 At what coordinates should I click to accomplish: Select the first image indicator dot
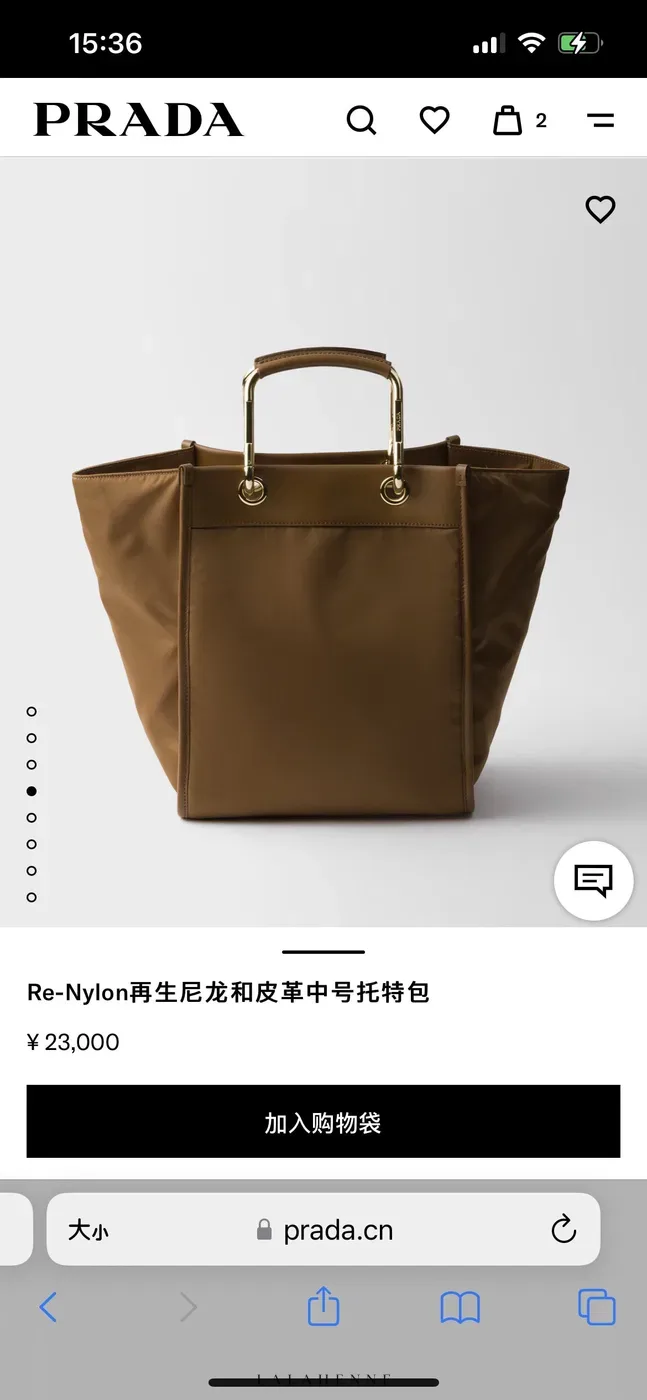point(32,712)
